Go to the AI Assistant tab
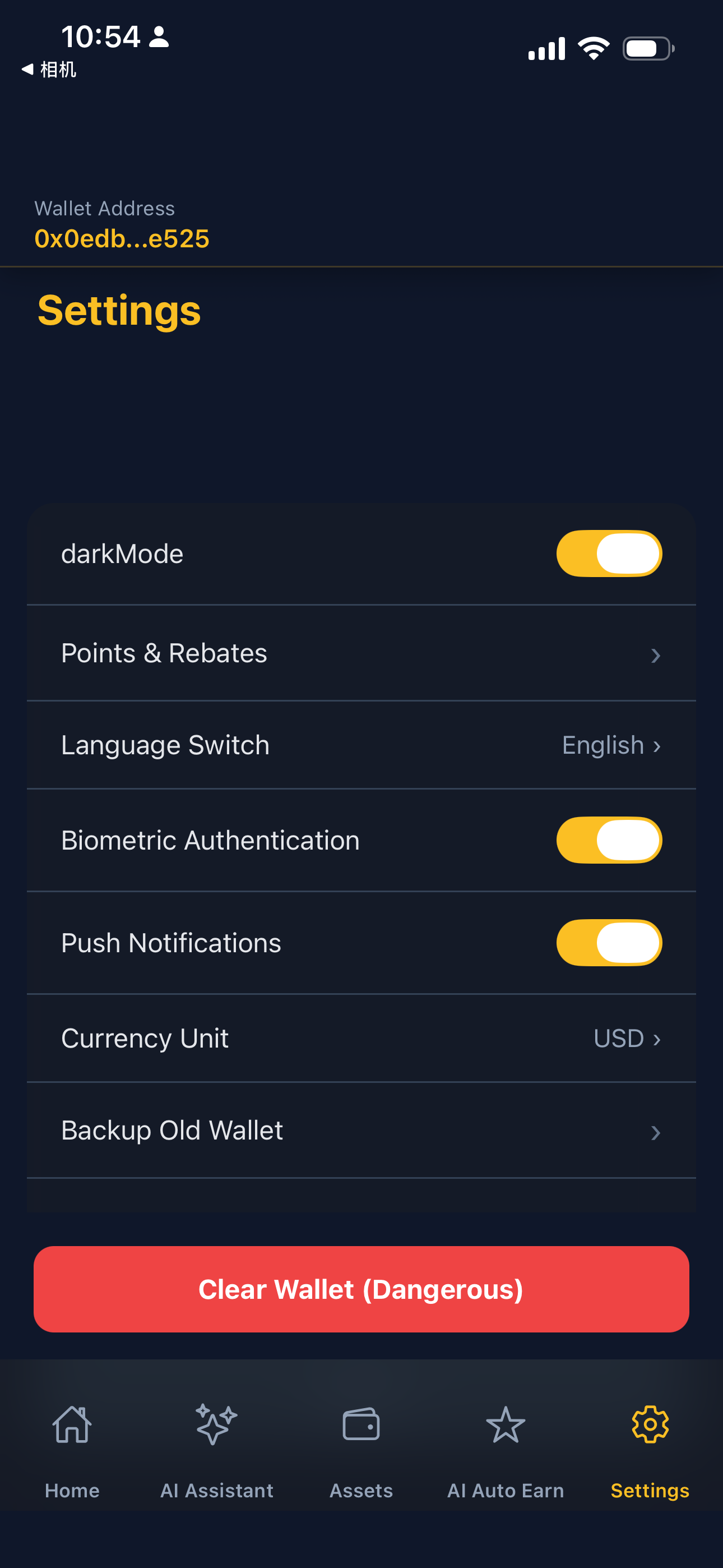Viewport: 723px width, 1568px height. 217,1452
